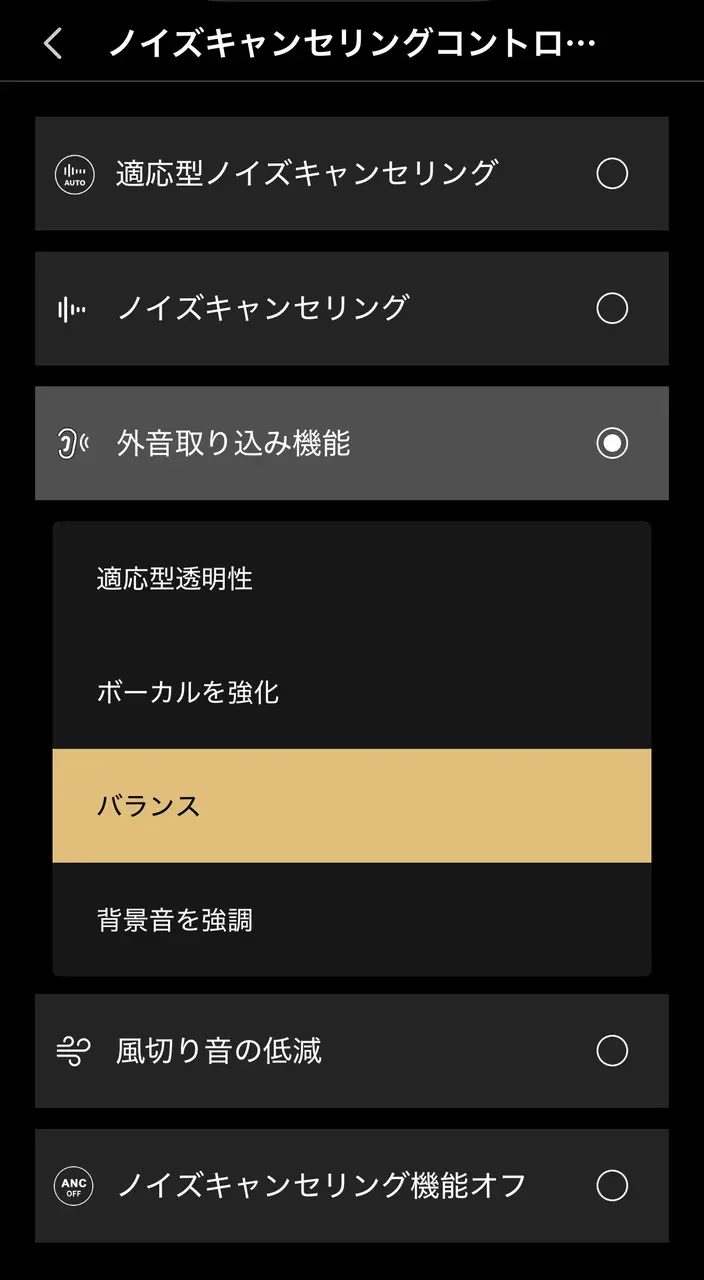Image resolution: width=704 pixels, height=1280 pixels.
Task: Select the バランス setting
Action: [351, 806]
